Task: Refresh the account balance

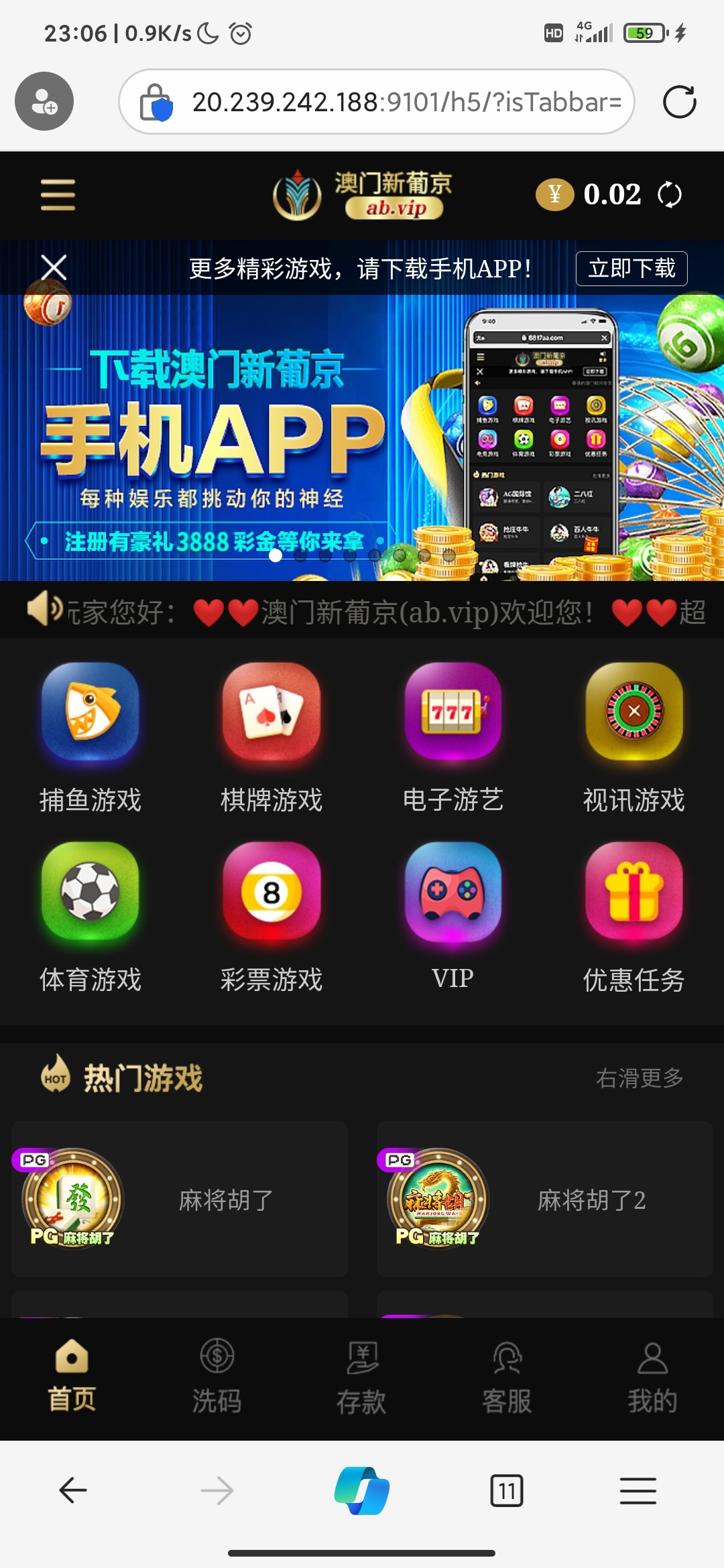Action: click(669, 195)
